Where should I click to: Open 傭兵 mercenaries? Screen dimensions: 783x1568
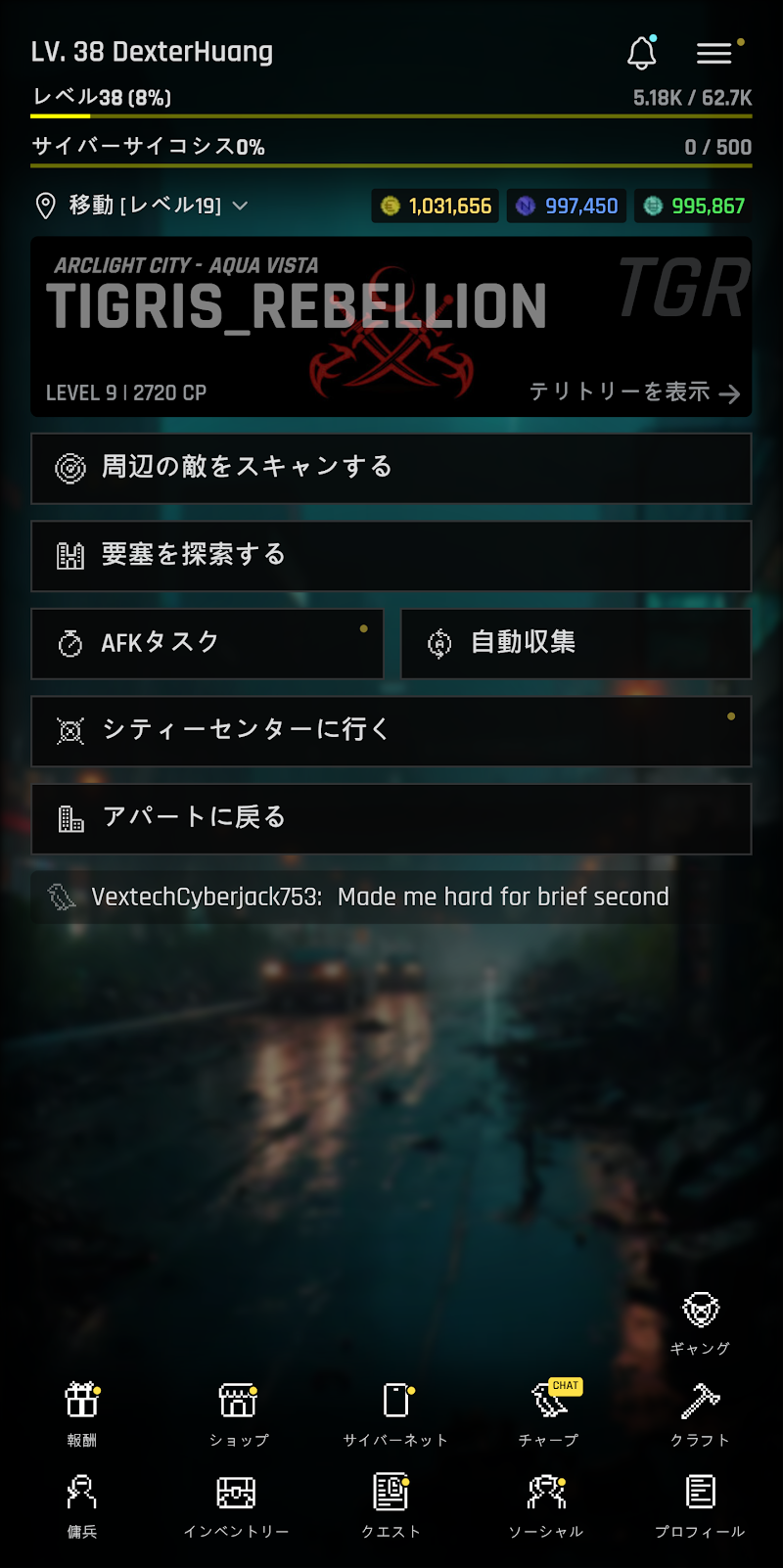82,1503
